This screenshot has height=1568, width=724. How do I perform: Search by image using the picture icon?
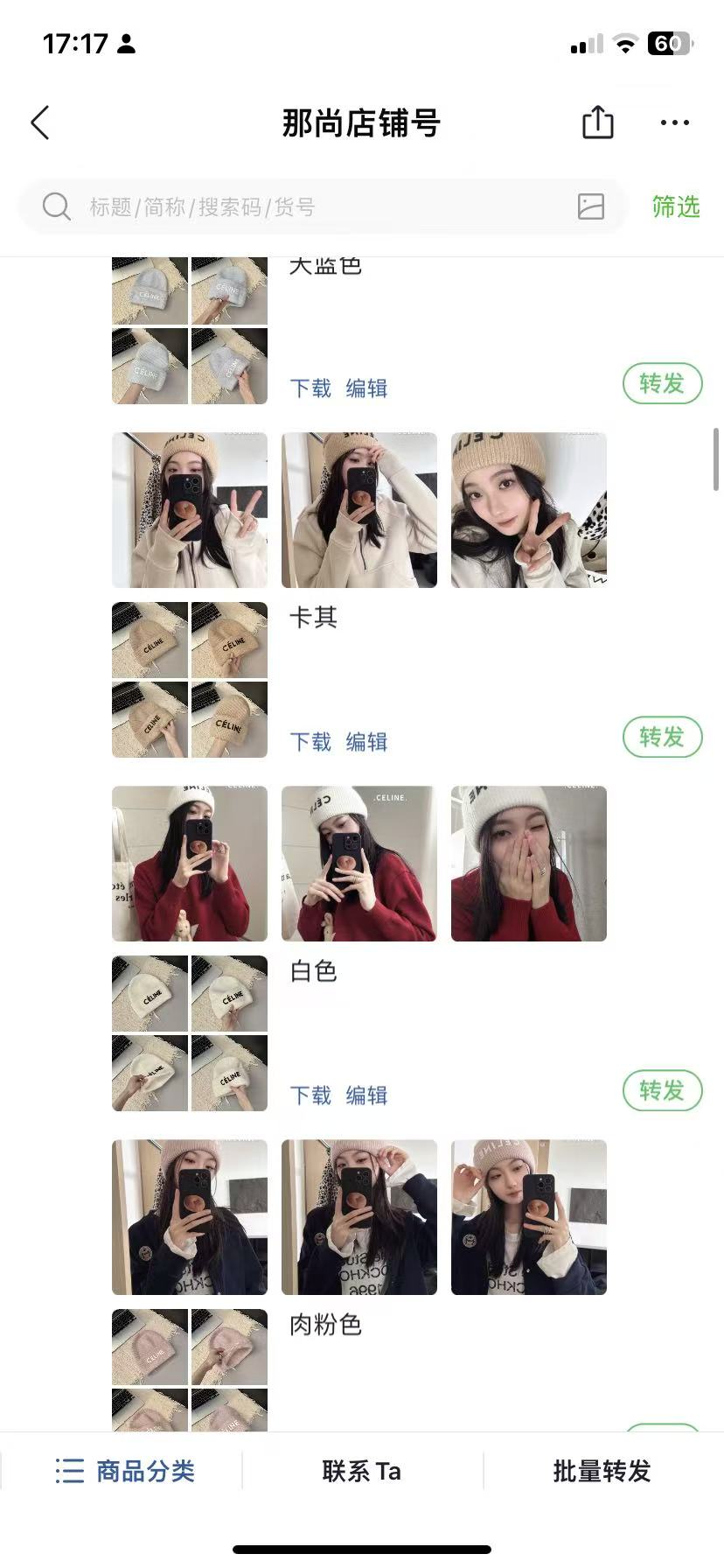point(591,206)
